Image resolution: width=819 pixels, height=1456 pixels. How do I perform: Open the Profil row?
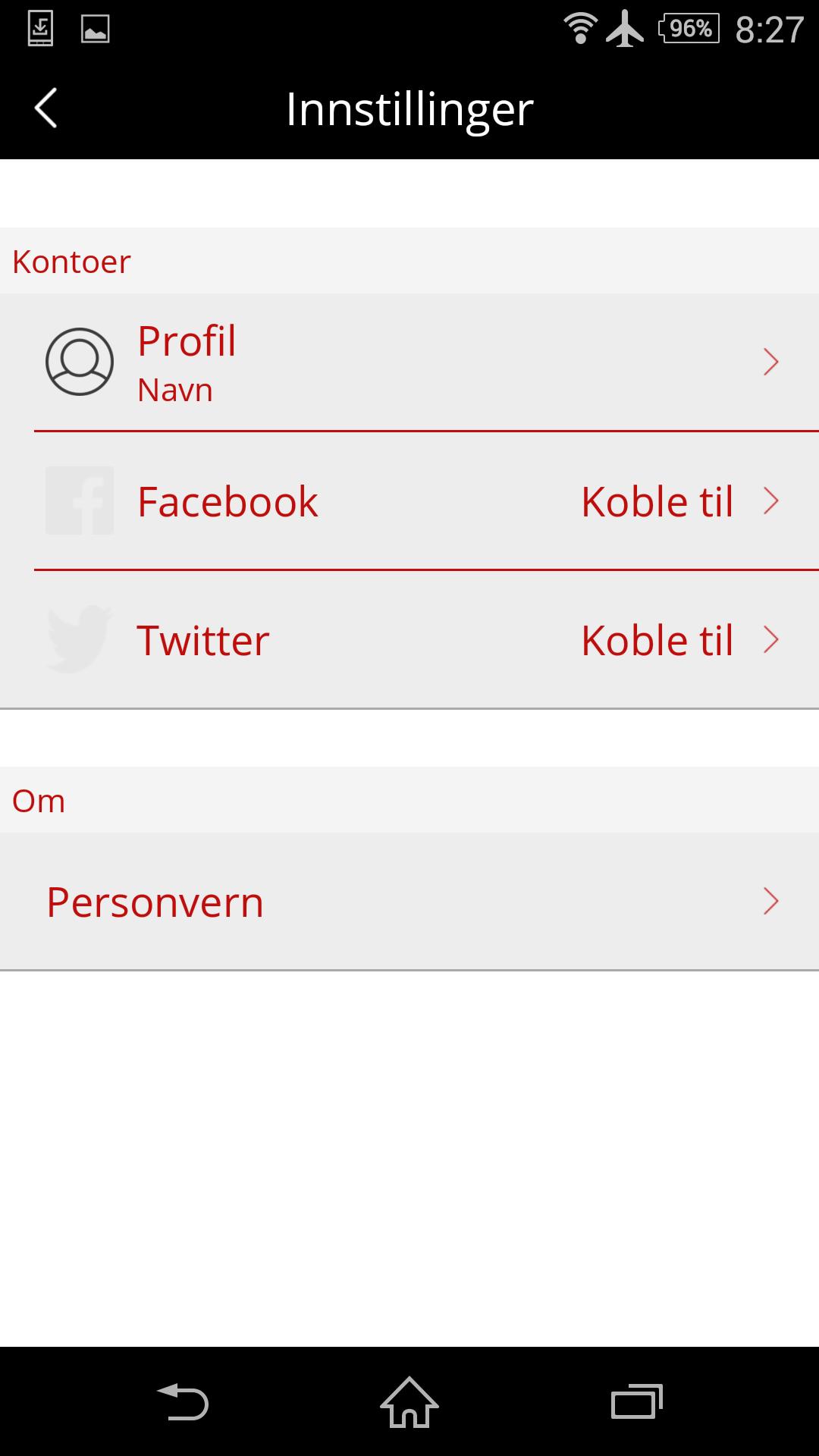pyautogui.click(x=409, y=362)
